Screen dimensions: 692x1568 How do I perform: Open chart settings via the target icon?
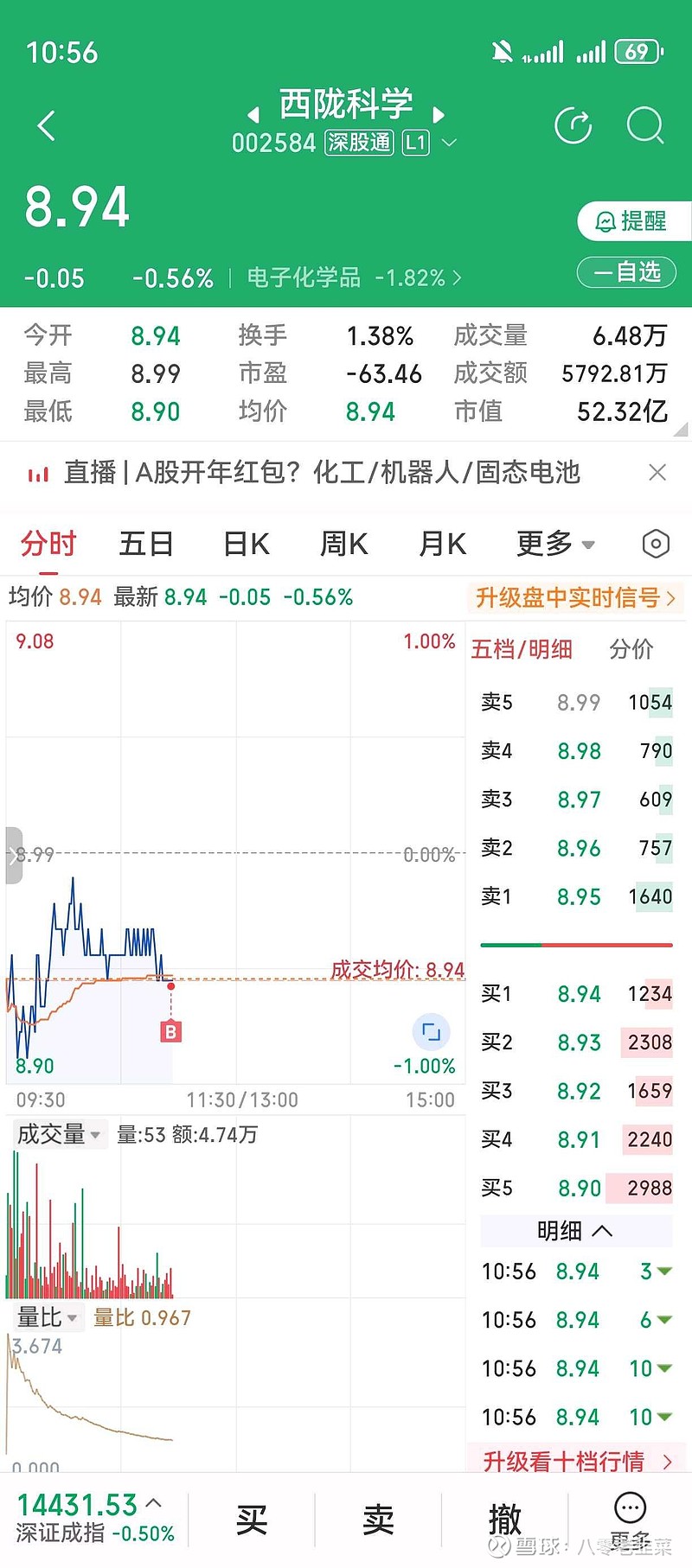click(x=655, y=544)
